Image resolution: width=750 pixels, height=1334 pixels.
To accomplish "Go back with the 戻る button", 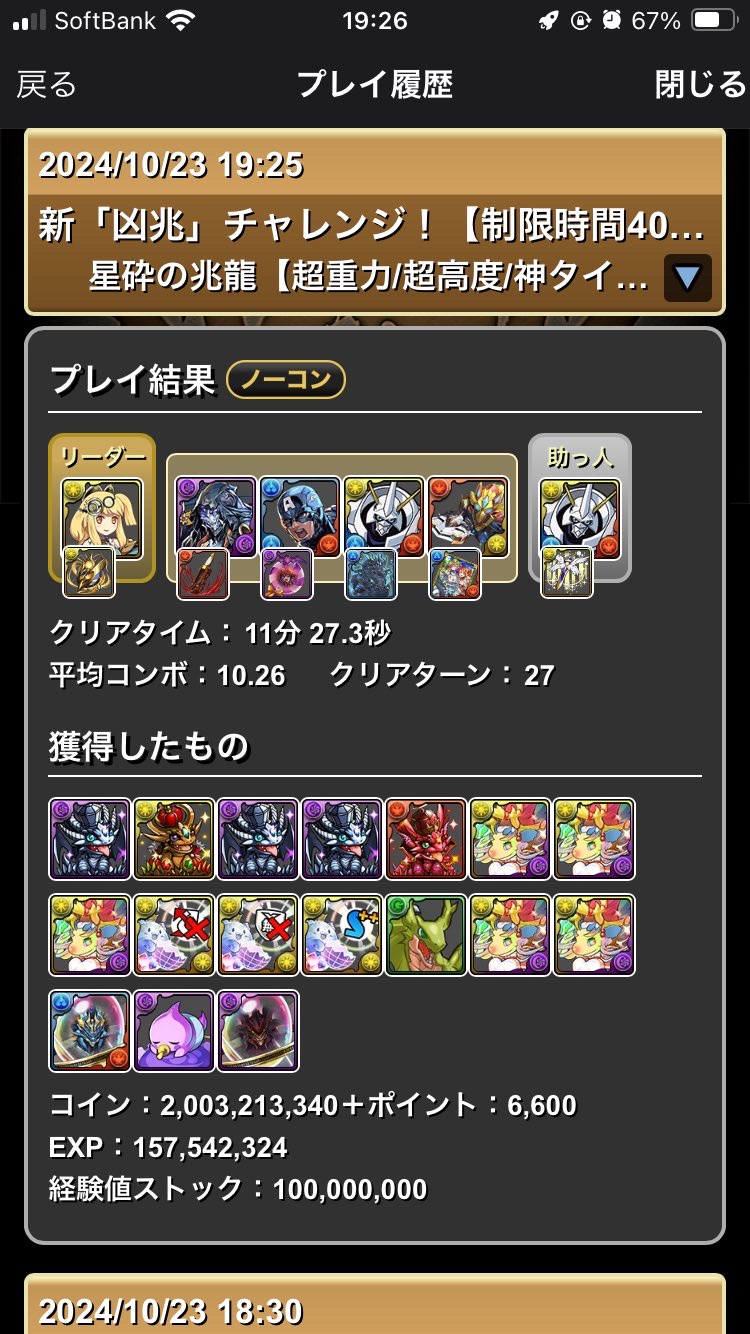I will 46,85.
